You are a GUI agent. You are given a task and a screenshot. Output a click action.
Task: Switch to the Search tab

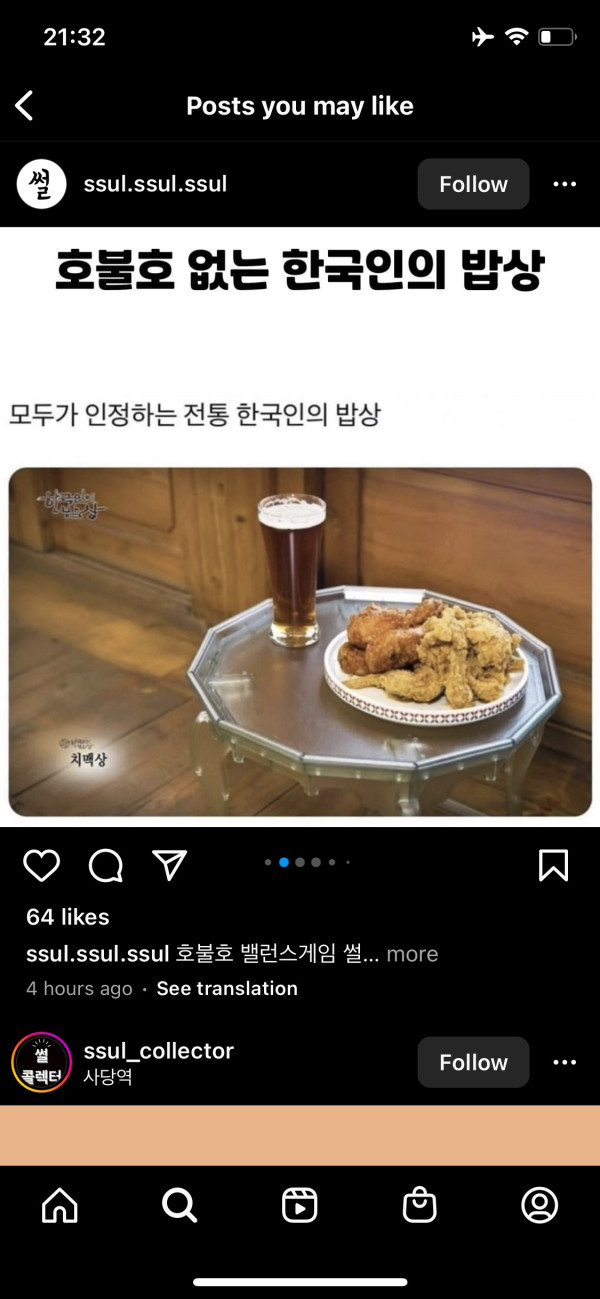[180, 1206]
